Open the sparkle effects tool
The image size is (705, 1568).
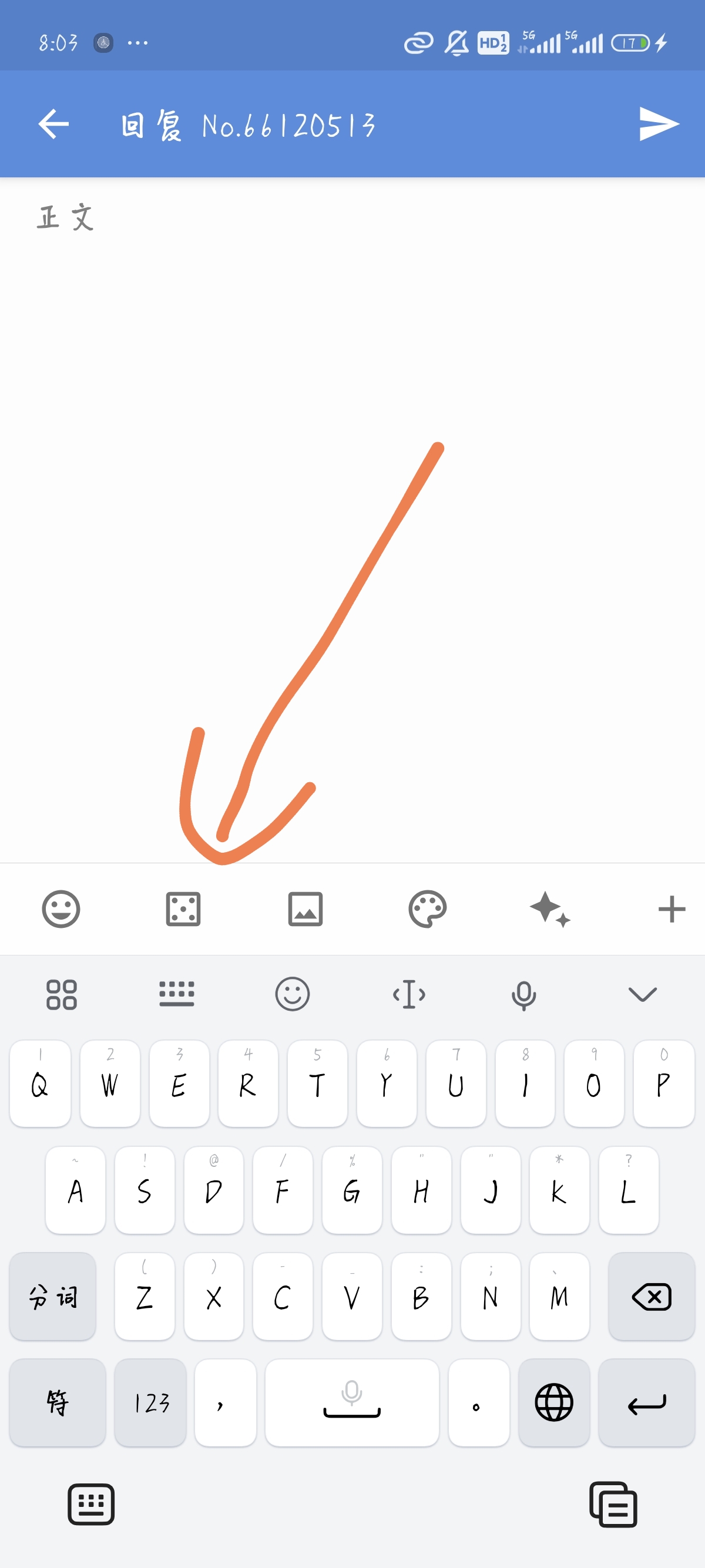(550, 909)
